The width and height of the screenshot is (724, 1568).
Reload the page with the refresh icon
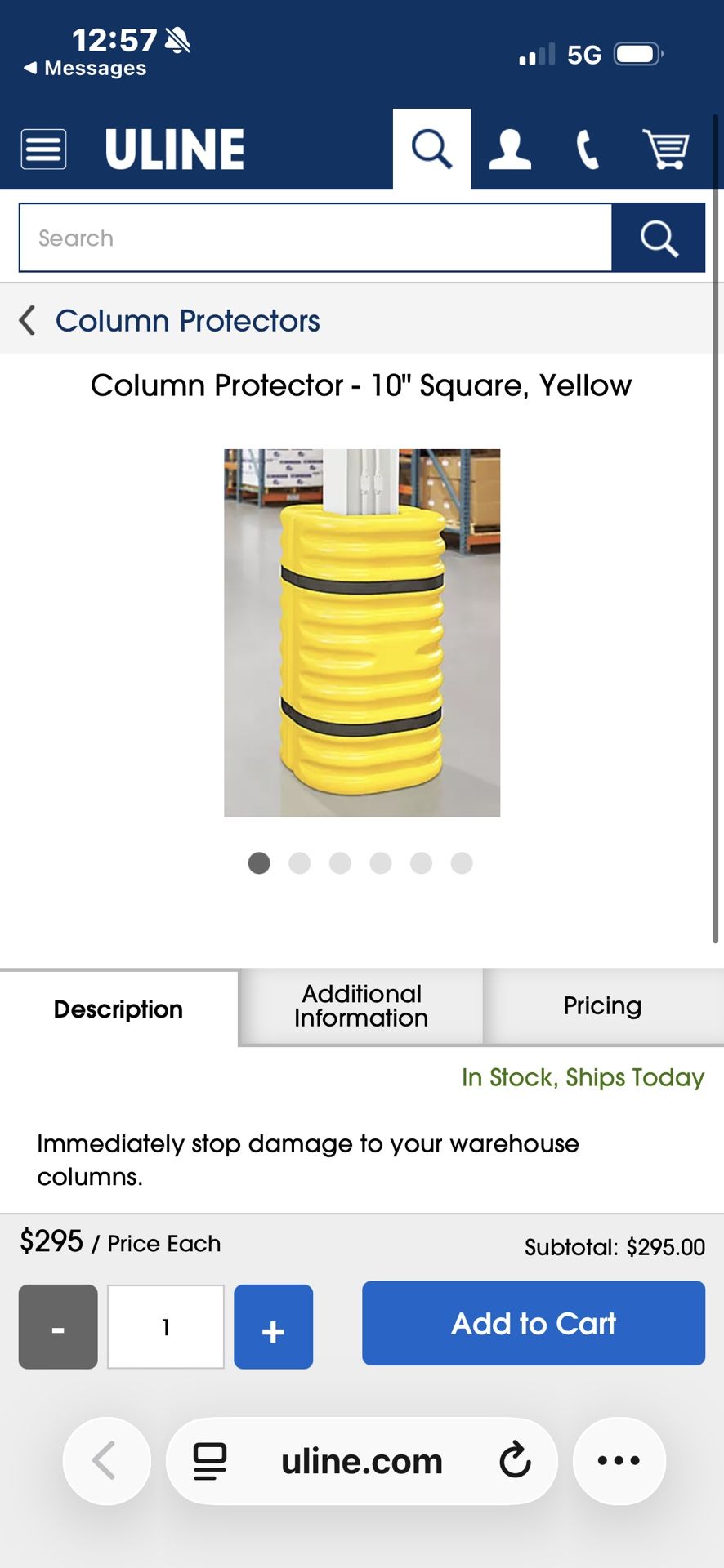[515, 1461]
